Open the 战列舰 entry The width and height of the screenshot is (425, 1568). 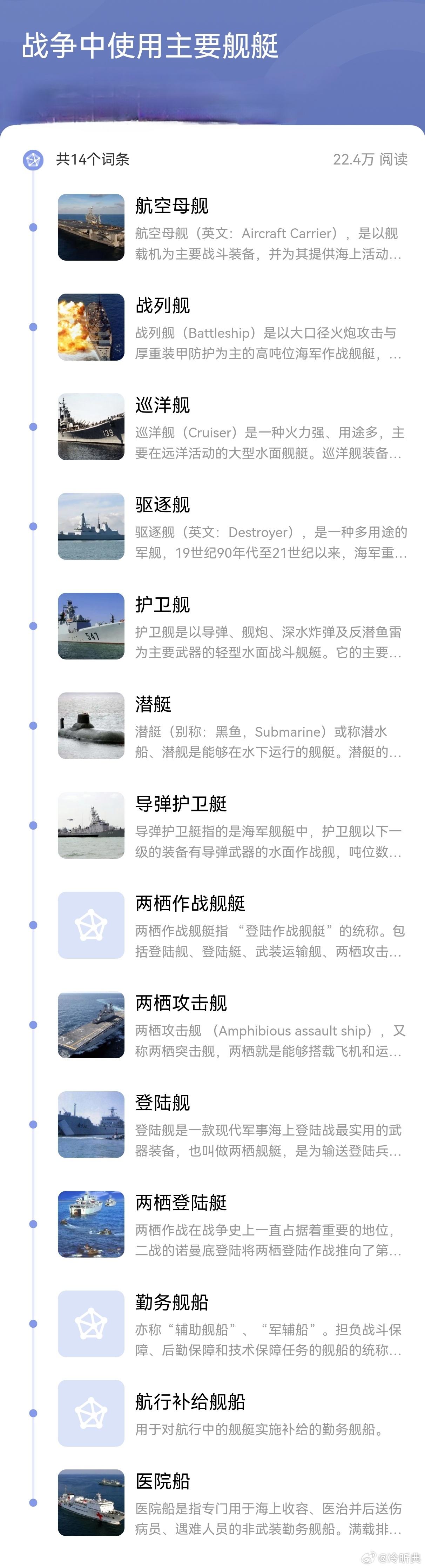[163, 306]
